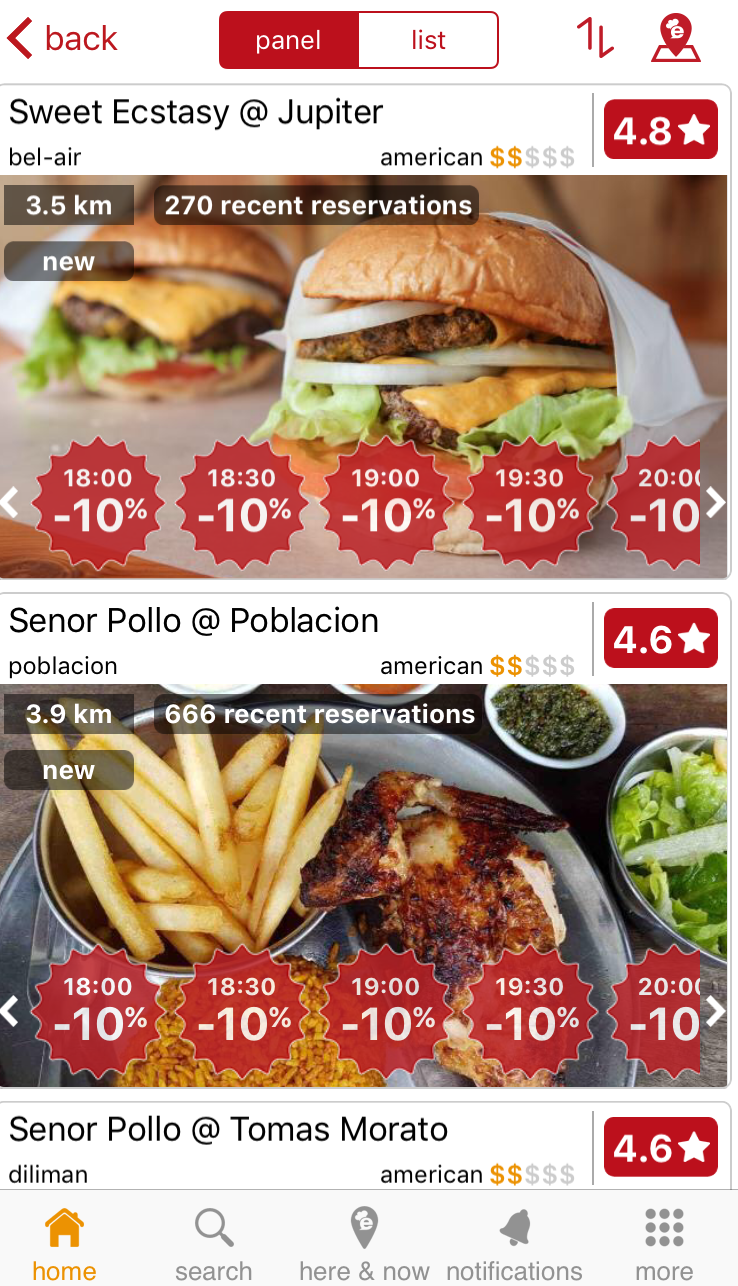Screen dimensions: 738x1286
Task: Show later time slots for Sweet Ecstasy
Action: pyautogui.click(x=716, y=502)
